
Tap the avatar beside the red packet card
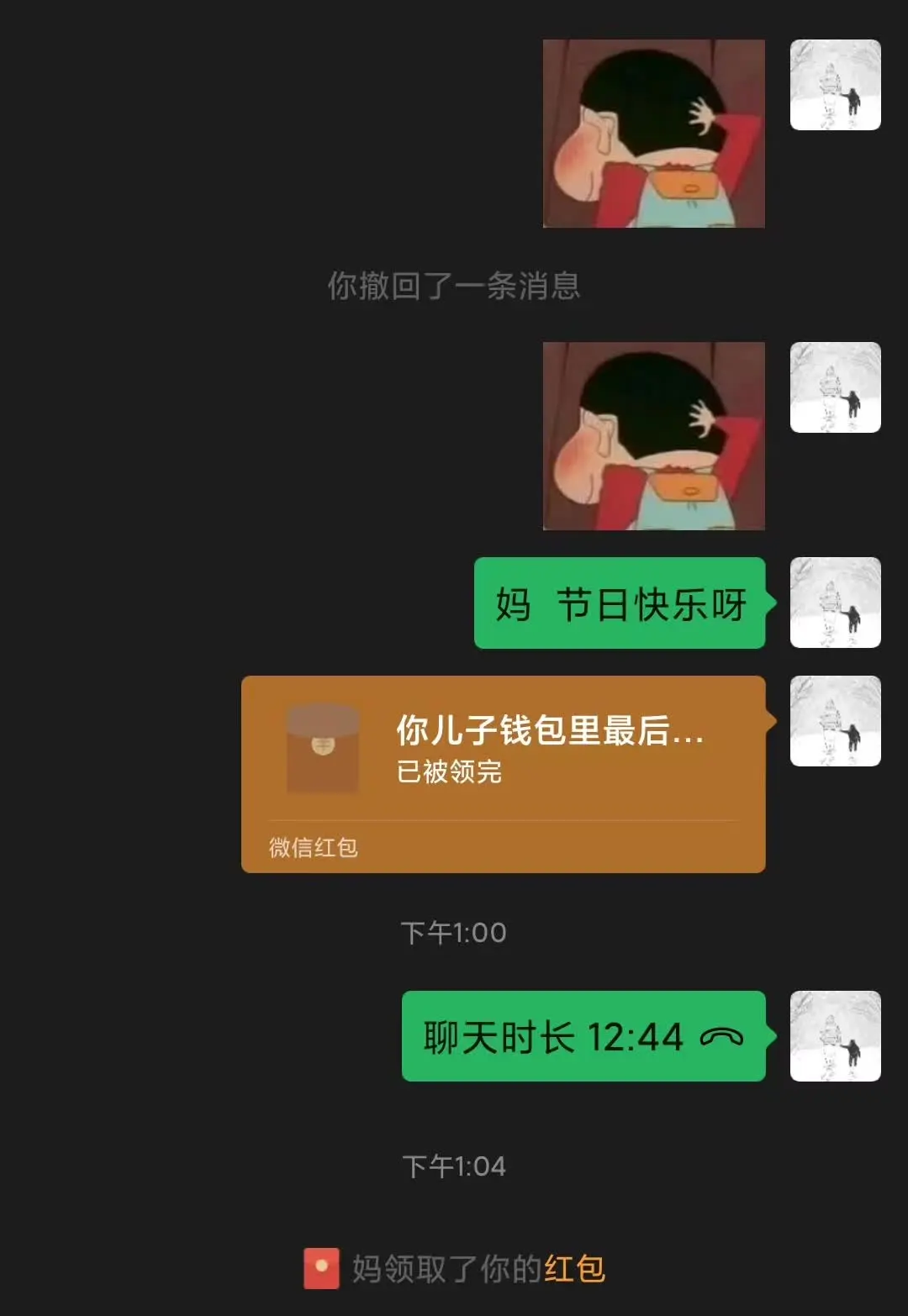pyautogui.click(x=835, y=721)
